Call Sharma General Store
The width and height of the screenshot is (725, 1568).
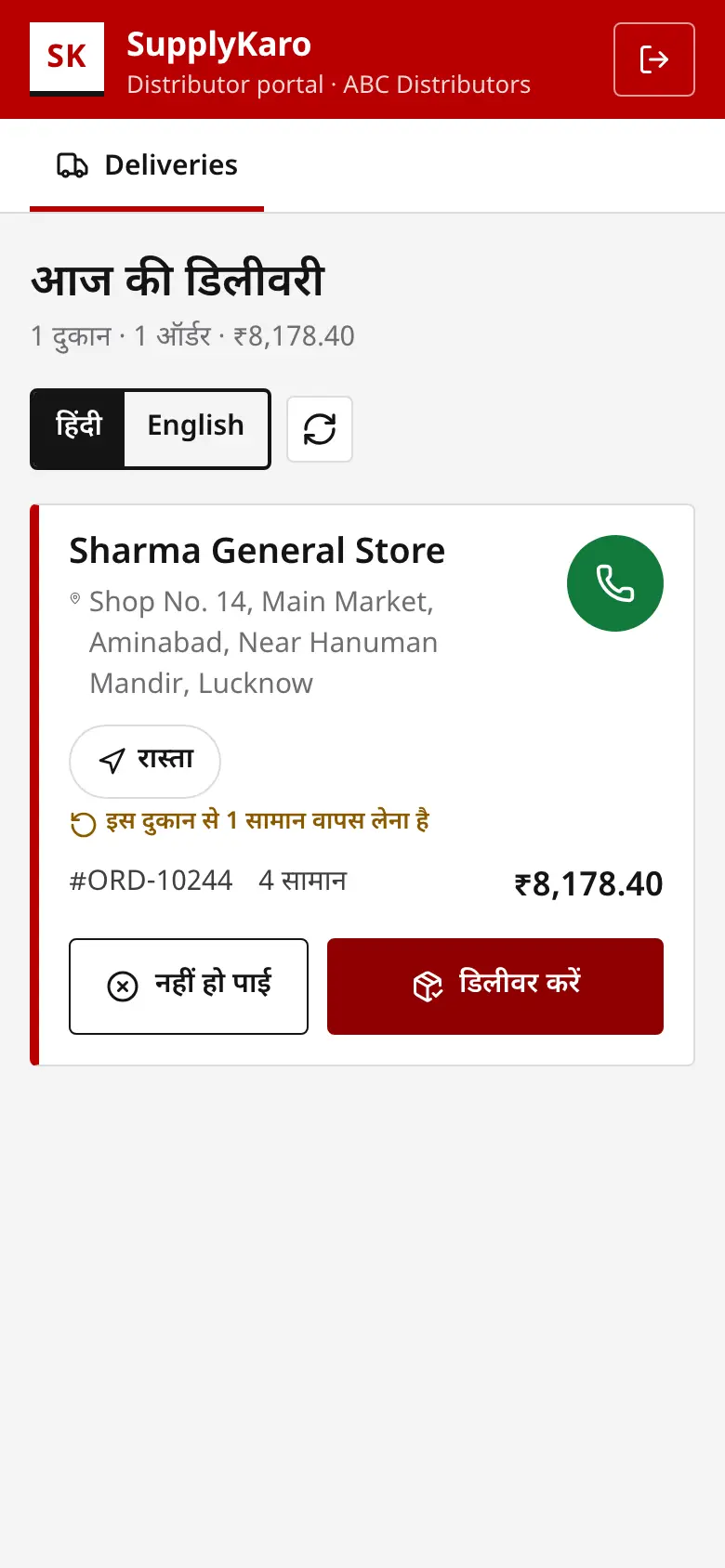pyautogui.click(x=615, y=583)
